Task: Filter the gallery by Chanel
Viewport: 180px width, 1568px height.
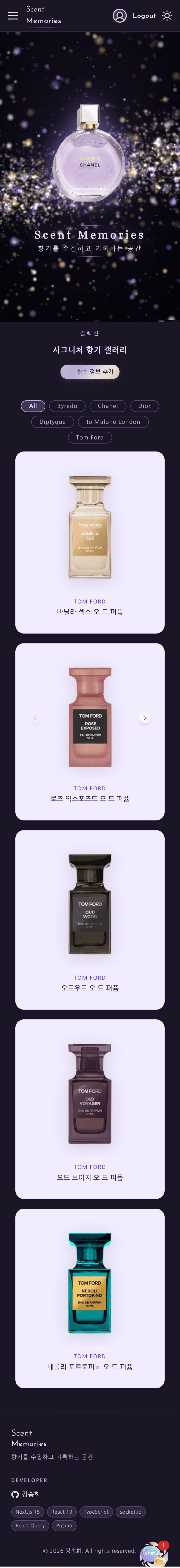Action: (x=108, y=406)
